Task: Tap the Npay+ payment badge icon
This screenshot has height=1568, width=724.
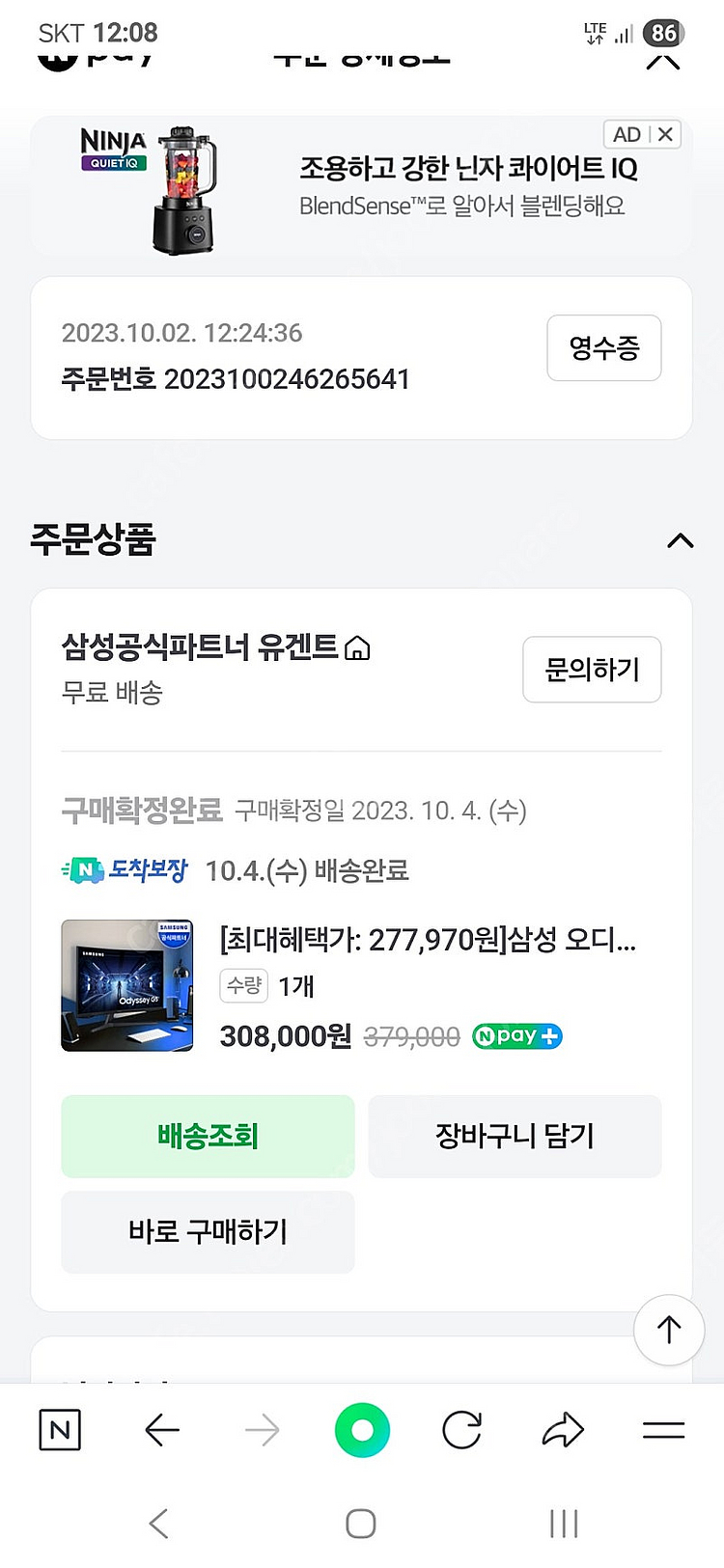Action: (x=516, y=1035)
